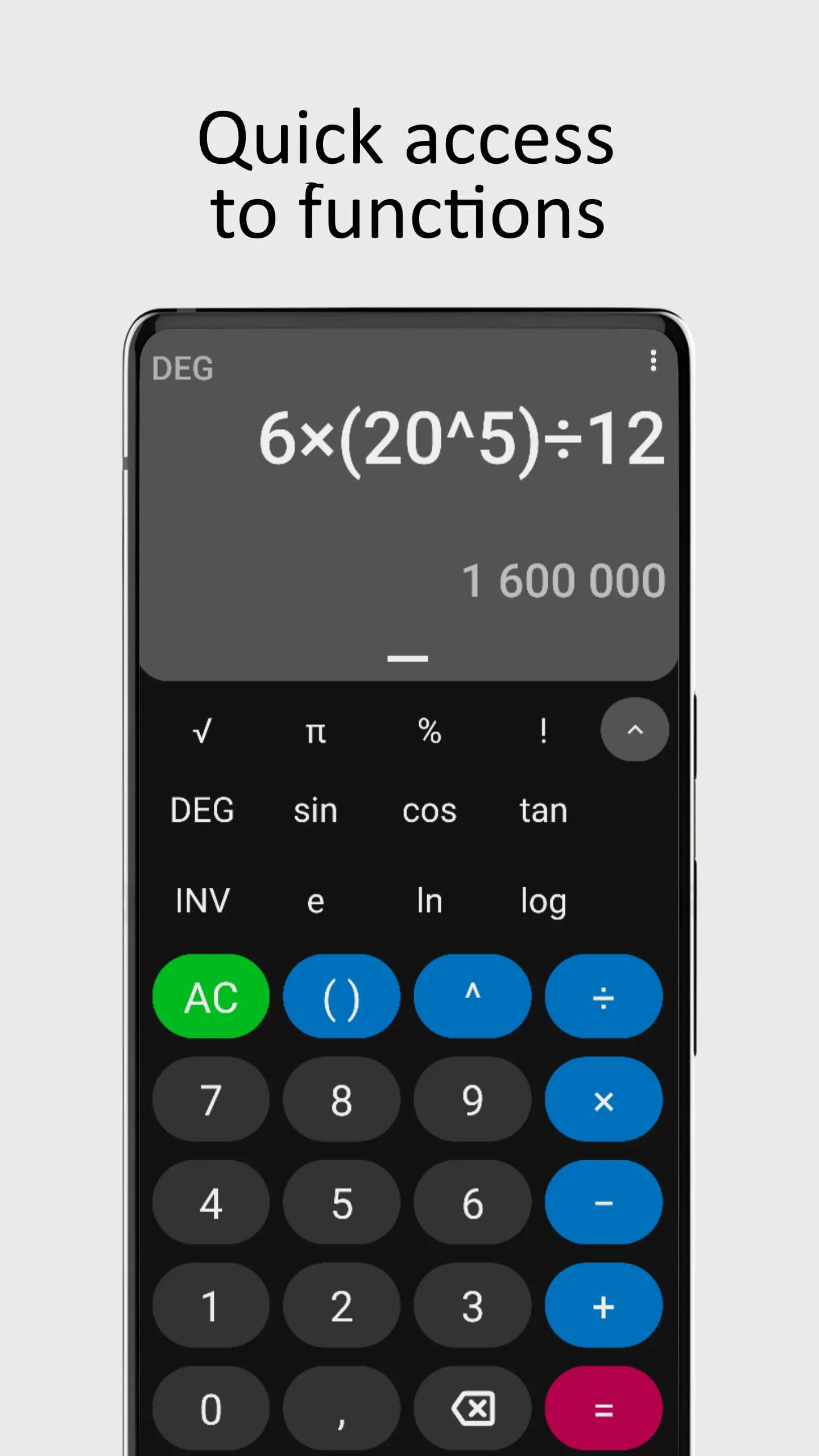
Task: Tap the square root function key
Action: (202, 732)
